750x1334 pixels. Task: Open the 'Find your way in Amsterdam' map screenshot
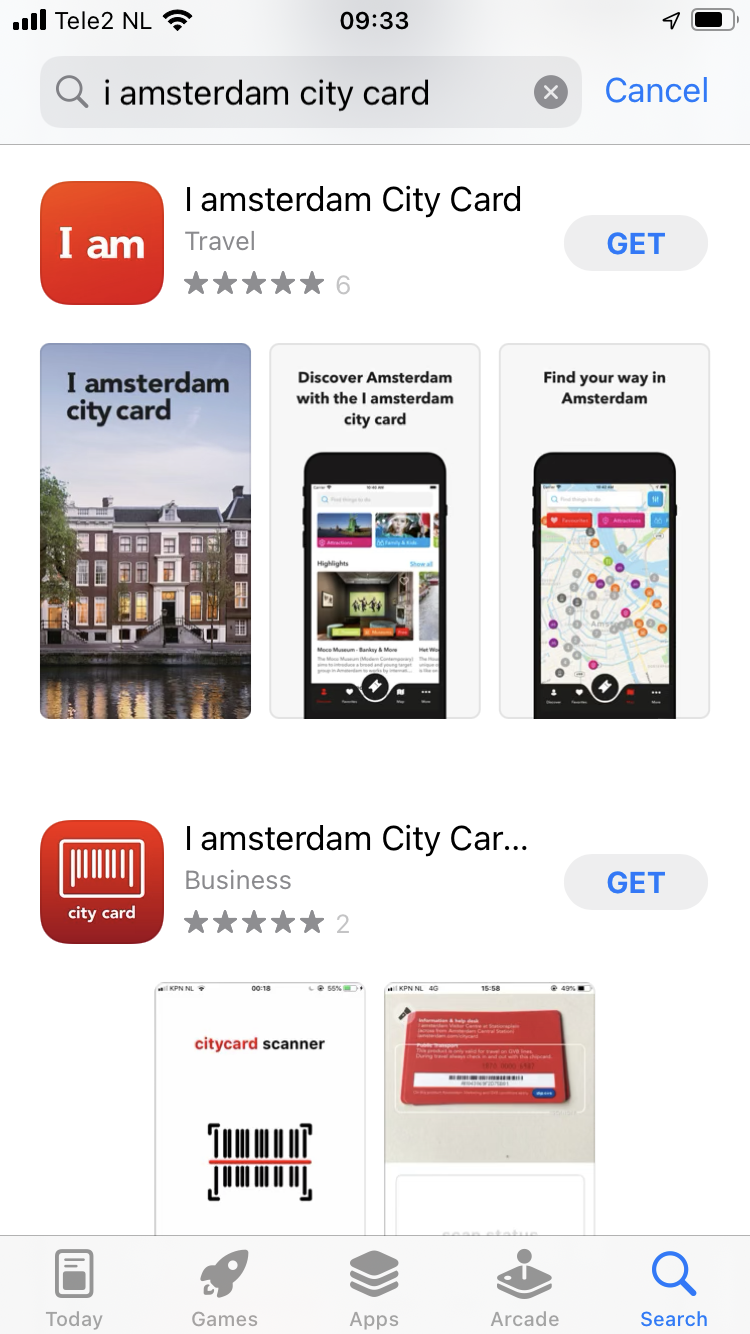(604, 530)
